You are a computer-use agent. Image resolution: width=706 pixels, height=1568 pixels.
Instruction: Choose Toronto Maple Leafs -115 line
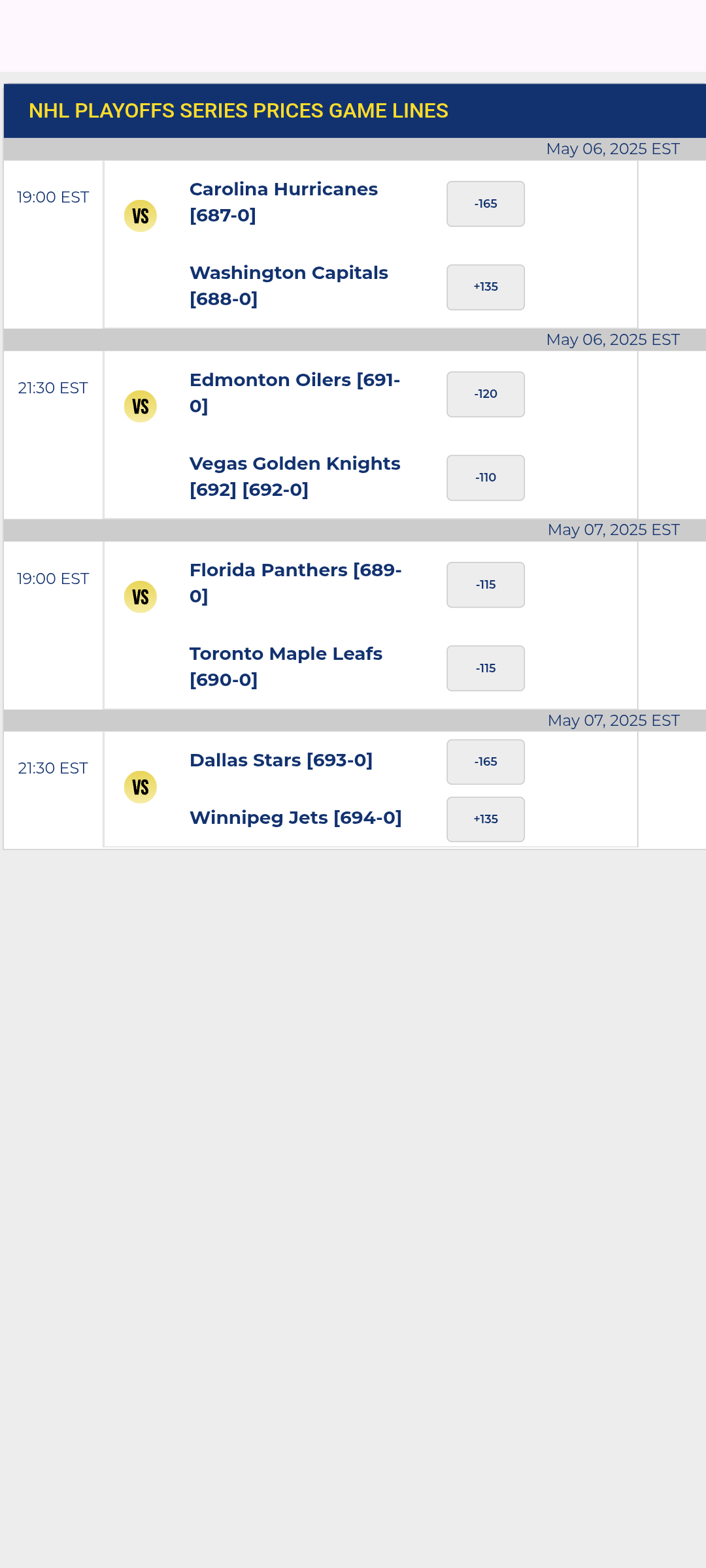(486, 668)
